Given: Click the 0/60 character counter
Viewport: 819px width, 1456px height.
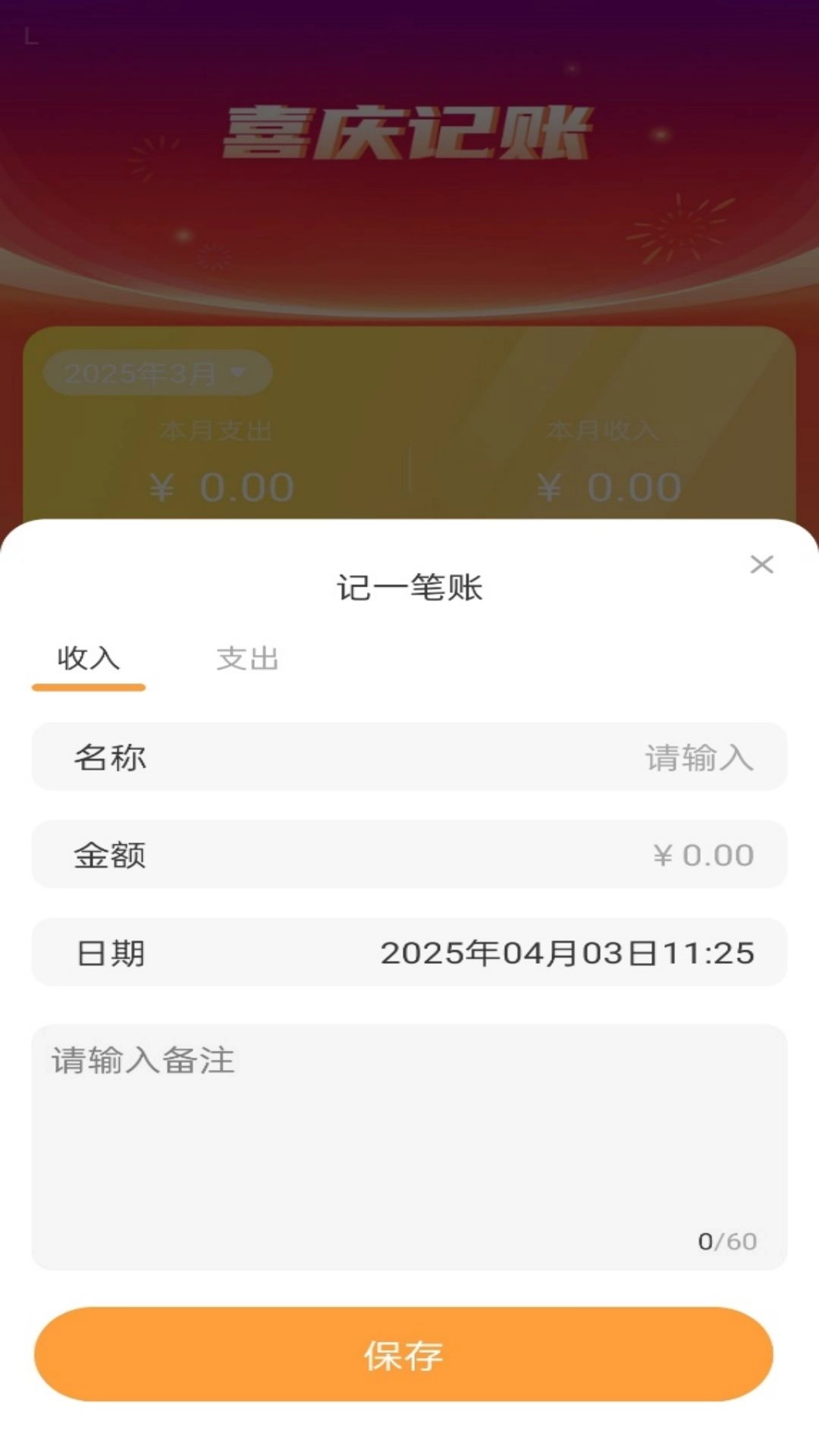Looking at the screenshot, I should (x=726, y=1241).
